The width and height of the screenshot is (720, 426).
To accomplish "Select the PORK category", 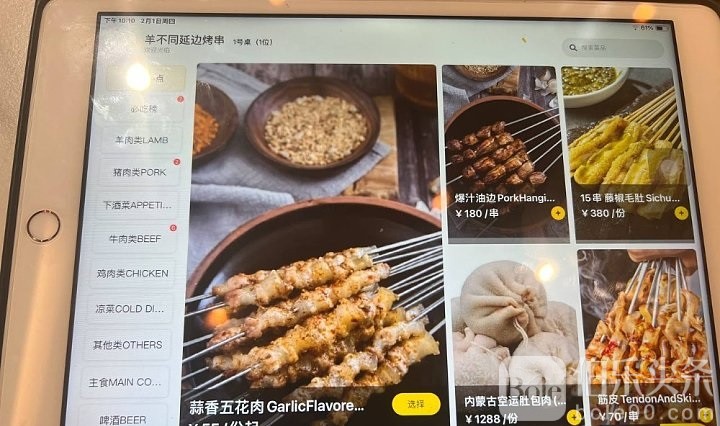I will point(141,173).
